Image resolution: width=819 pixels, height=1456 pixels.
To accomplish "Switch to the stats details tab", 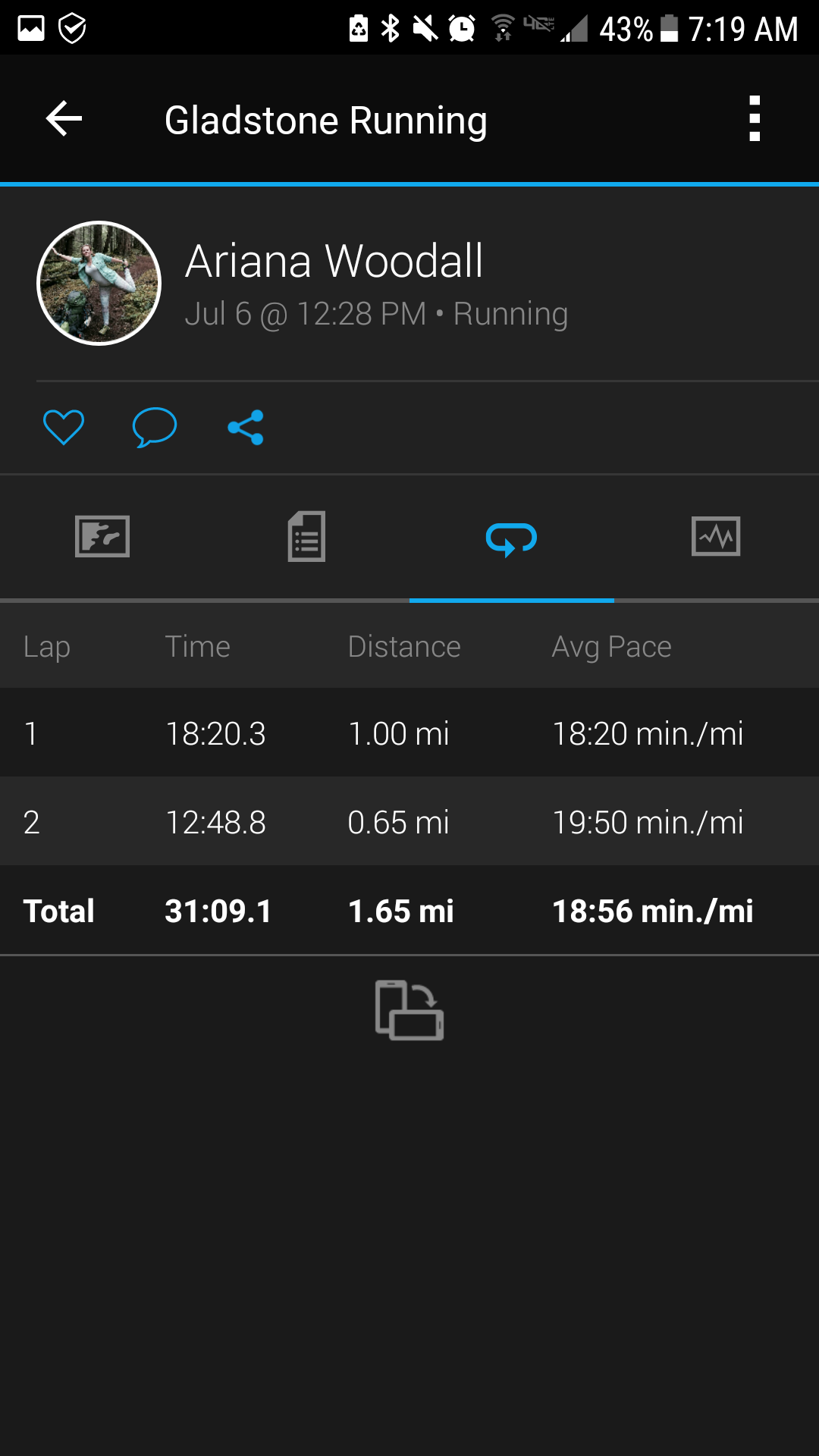I will pyautogui.click(x=306, y=537).
